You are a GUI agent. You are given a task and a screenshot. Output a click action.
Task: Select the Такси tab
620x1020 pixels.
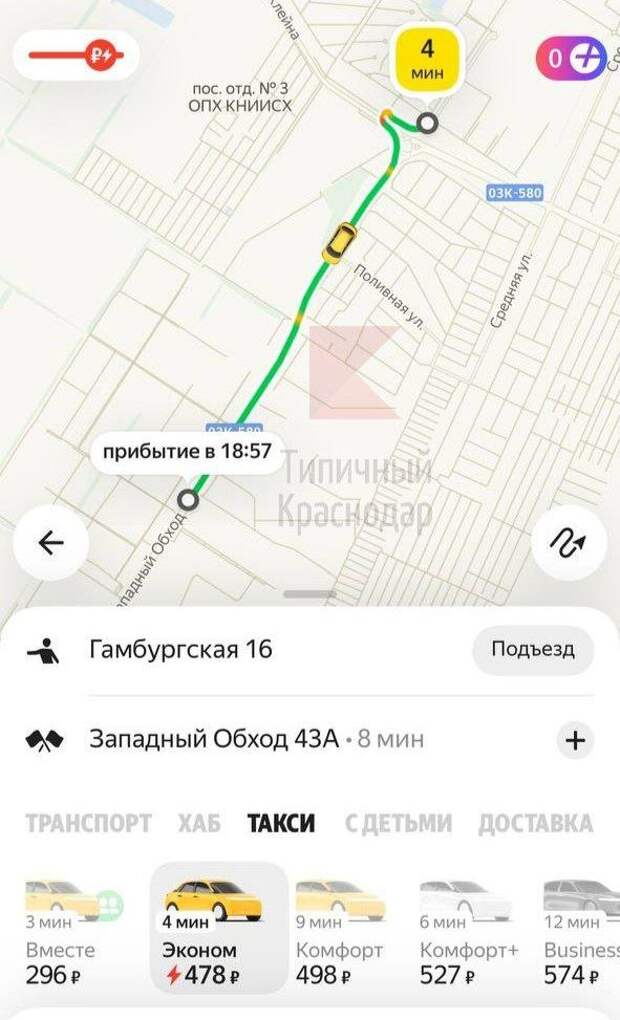coord(281,823)
